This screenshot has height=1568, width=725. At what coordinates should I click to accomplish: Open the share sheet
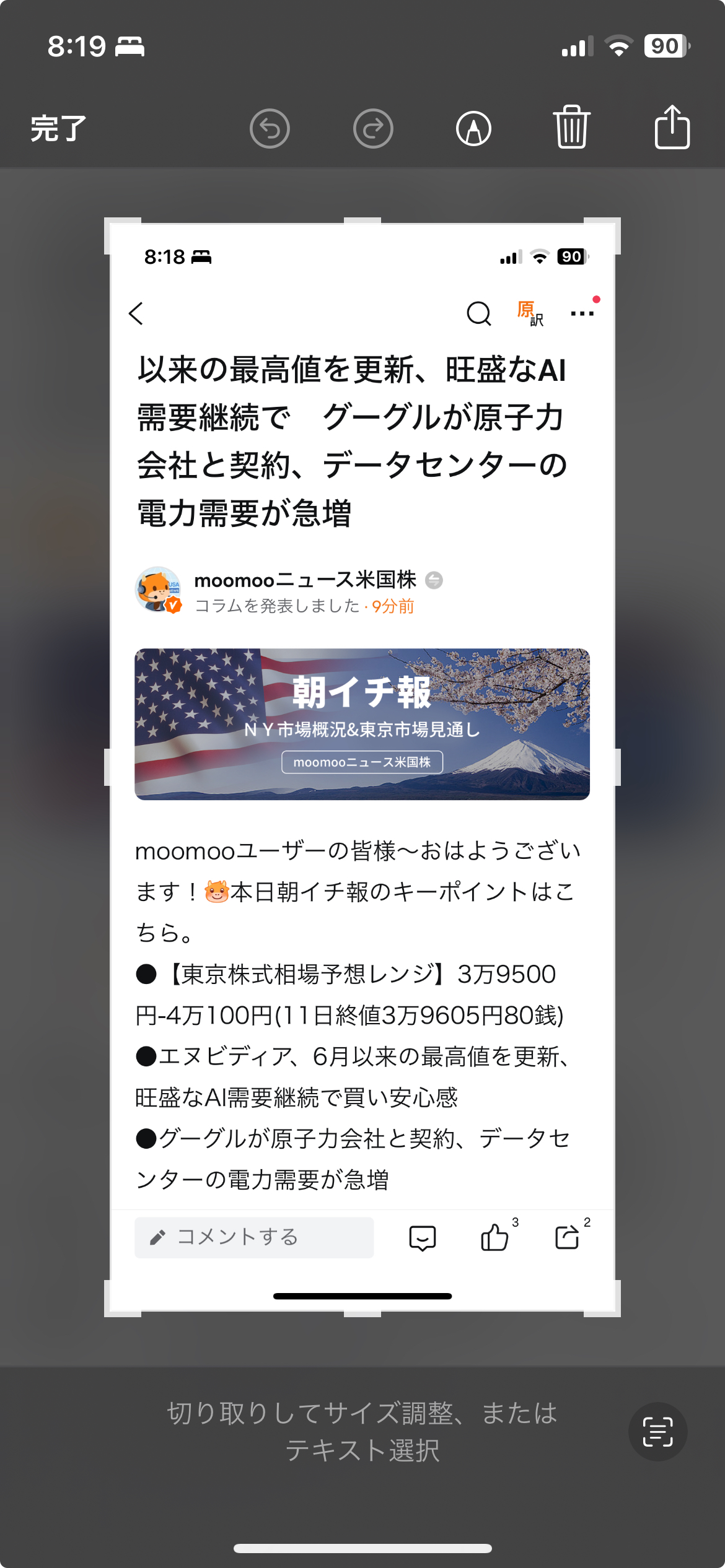click(x=672, y=126)
